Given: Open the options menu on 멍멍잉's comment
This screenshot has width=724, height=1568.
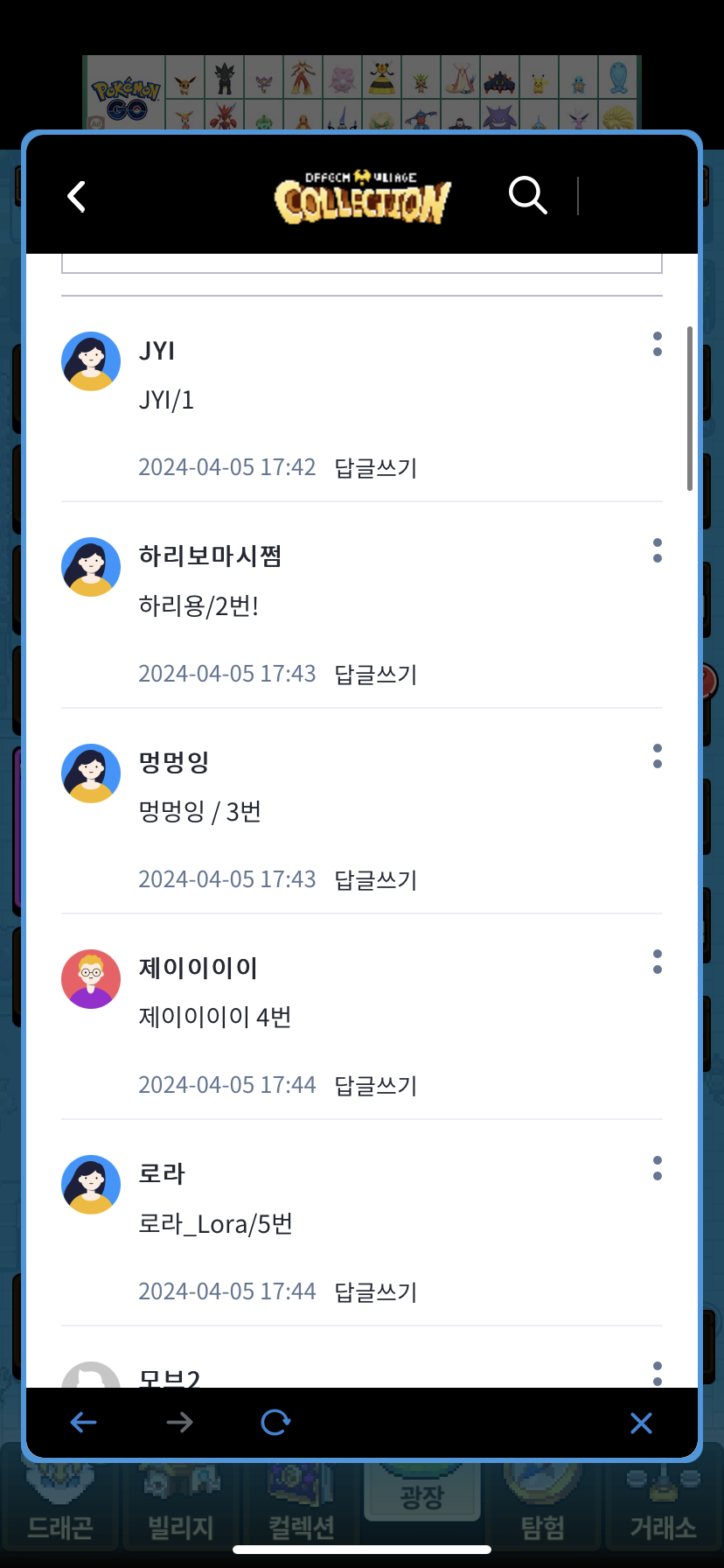Looking at the screenshot, I should [657, 756].
